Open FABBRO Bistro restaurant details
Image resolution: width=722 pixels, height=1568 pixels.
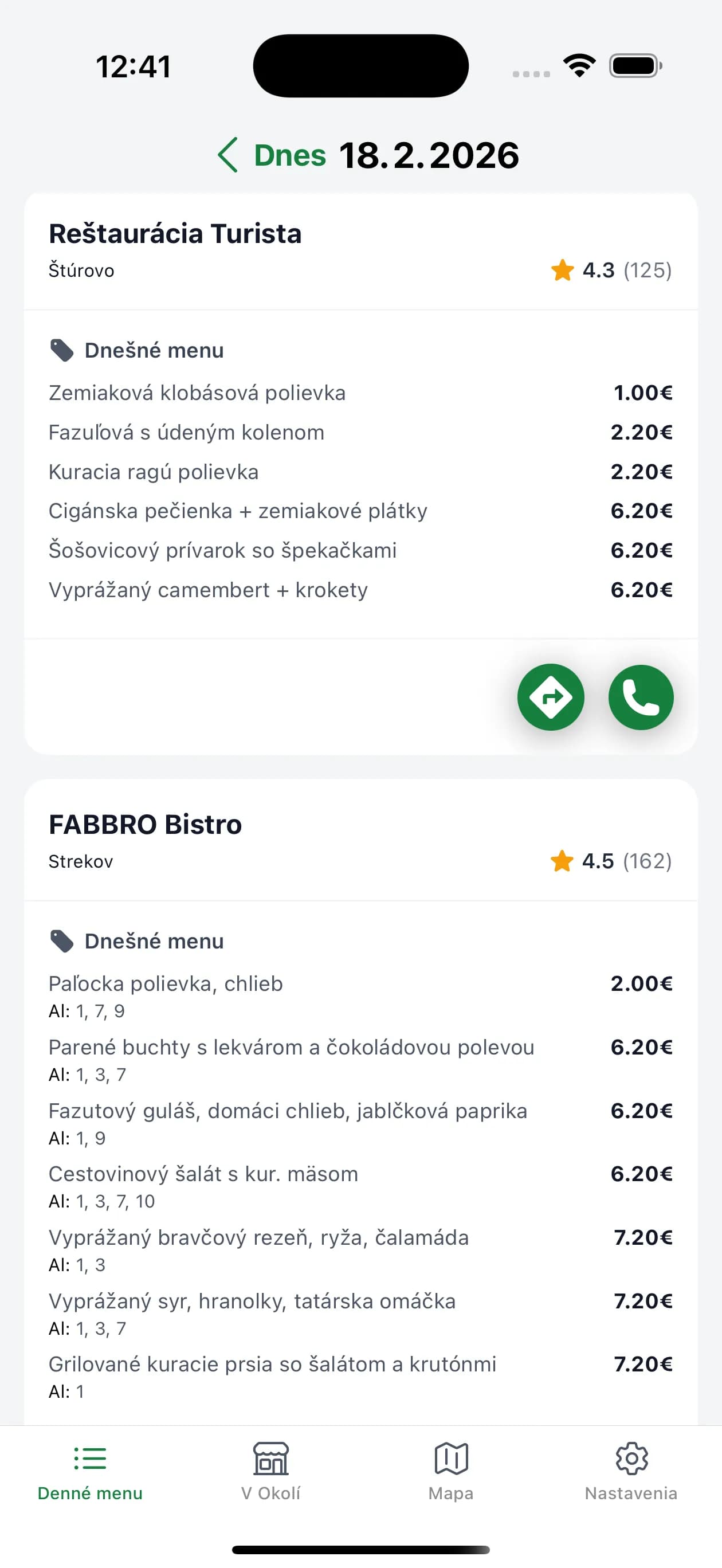(x=145, y=824)
